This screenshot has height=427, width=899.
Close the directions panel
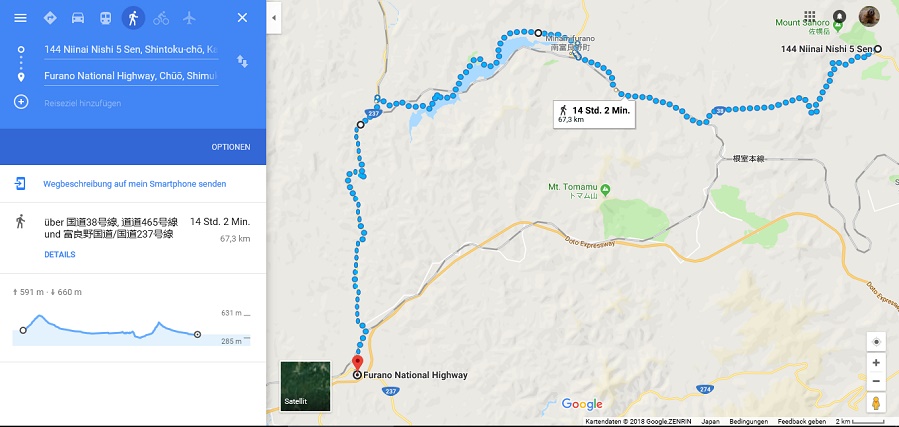tap(242, 18)
